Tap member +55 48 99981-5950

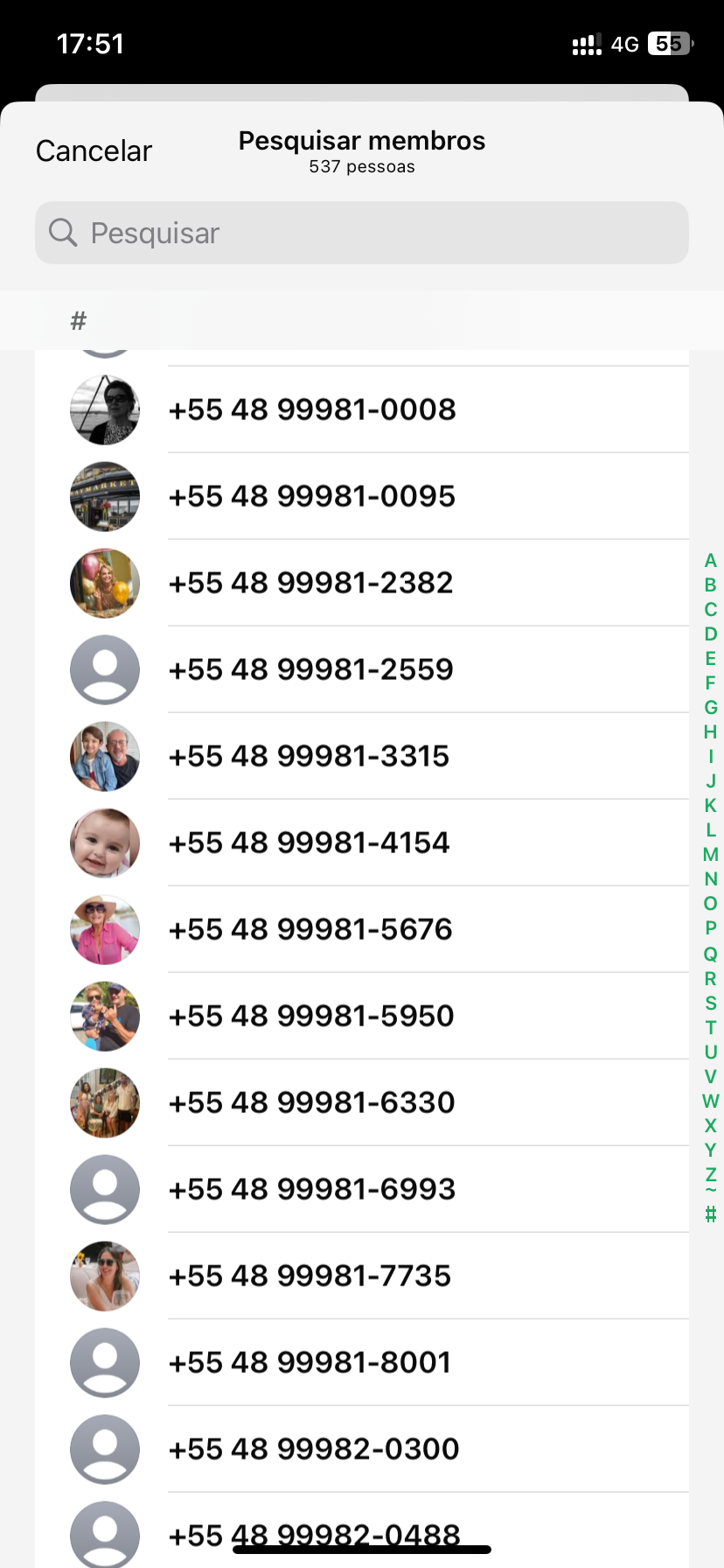click(x=311, y=1016)
